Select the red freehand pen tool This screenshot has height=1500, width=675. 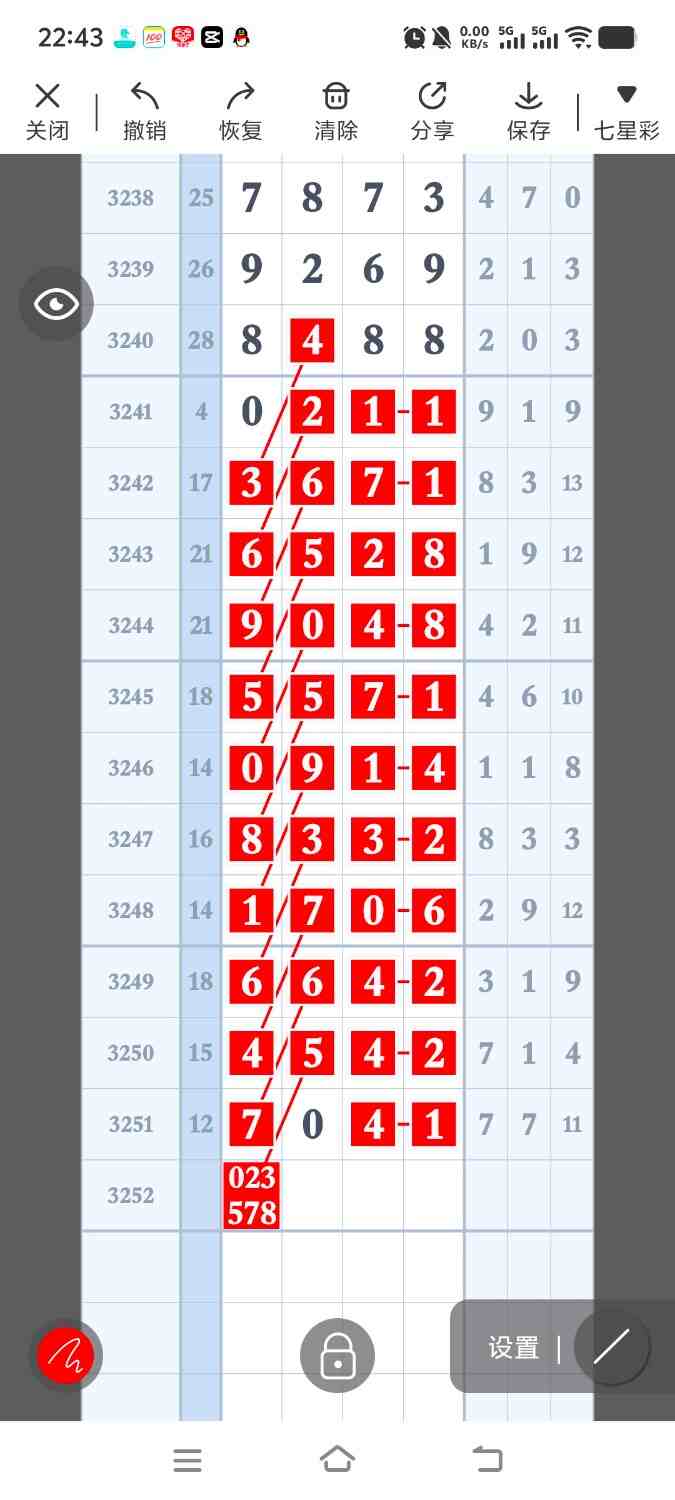pyautogui.click(x=66, y=1355)
